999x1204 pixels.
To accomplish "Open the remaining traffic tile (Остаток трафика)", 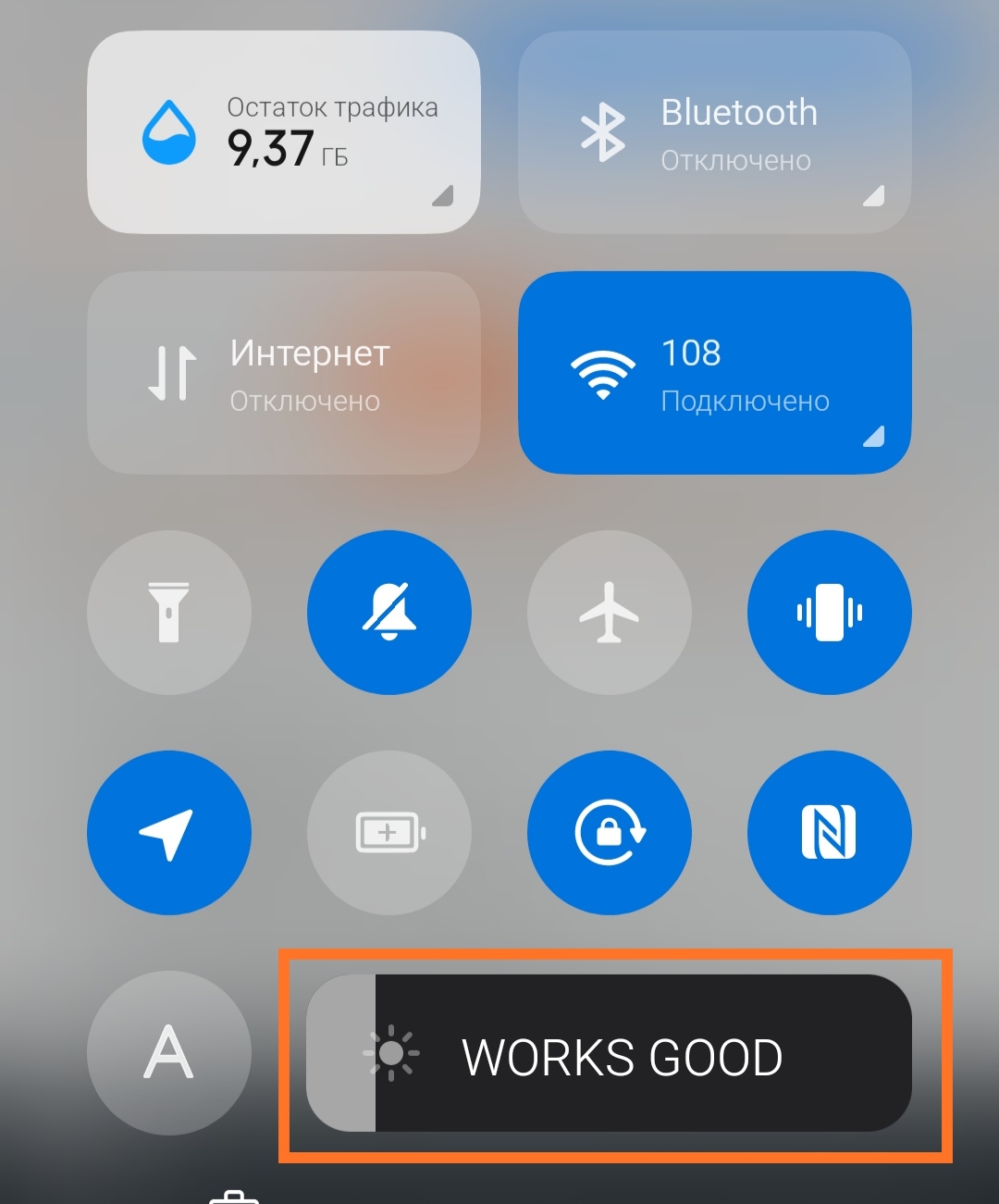I will pyautogui.click(x=283, y=132).
